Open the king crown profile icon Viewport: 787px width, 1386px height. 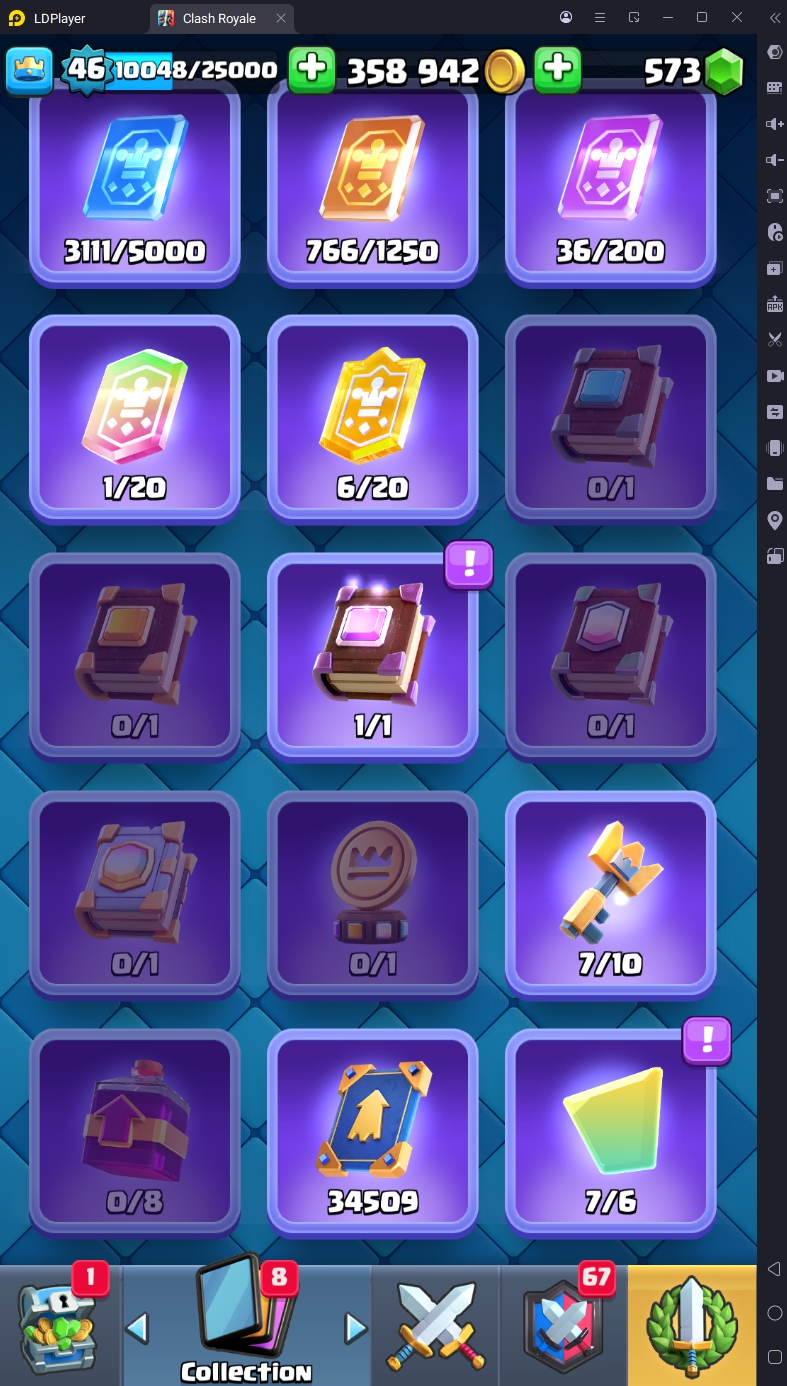tap(29, 70)
